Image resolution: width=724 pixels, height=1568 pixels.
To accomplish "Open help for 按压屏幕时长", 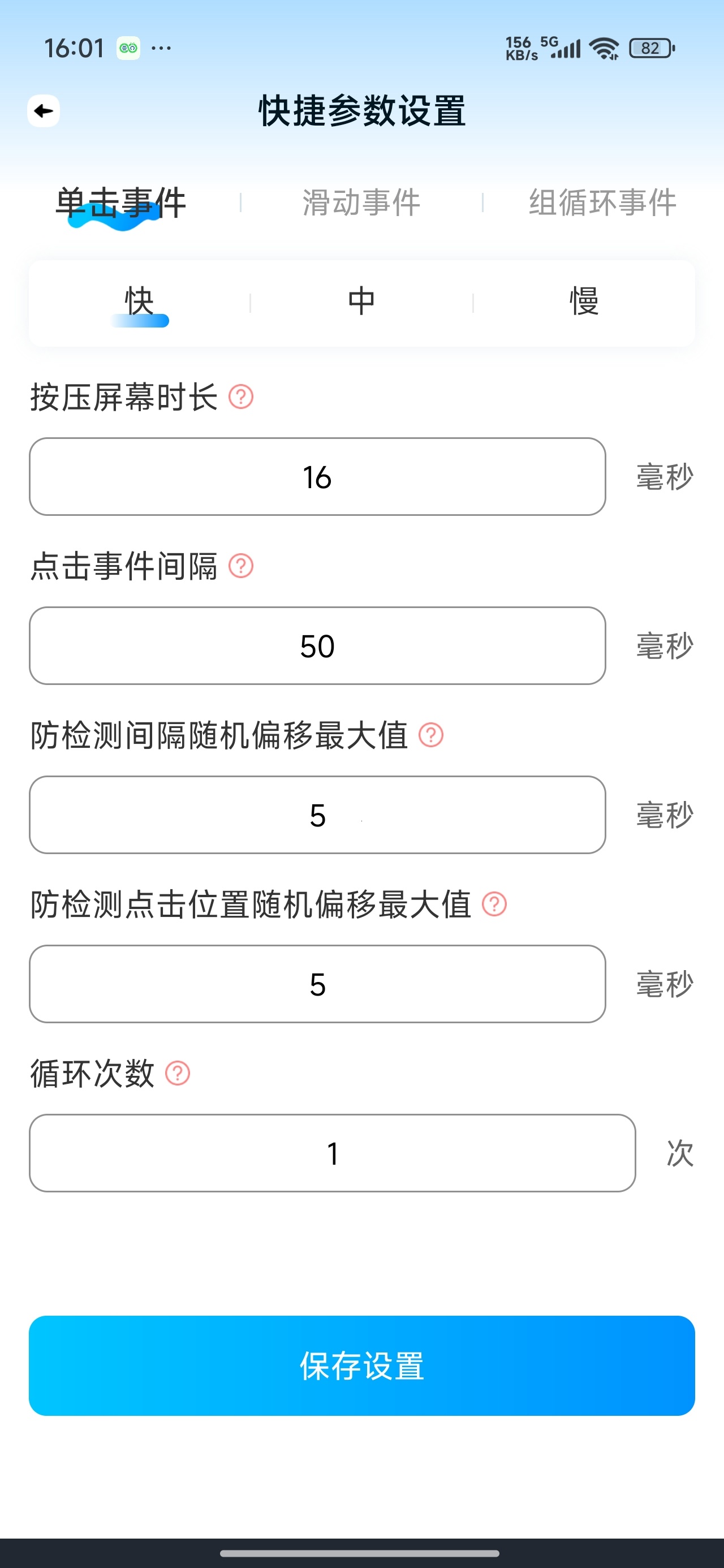I will point(241,397).
